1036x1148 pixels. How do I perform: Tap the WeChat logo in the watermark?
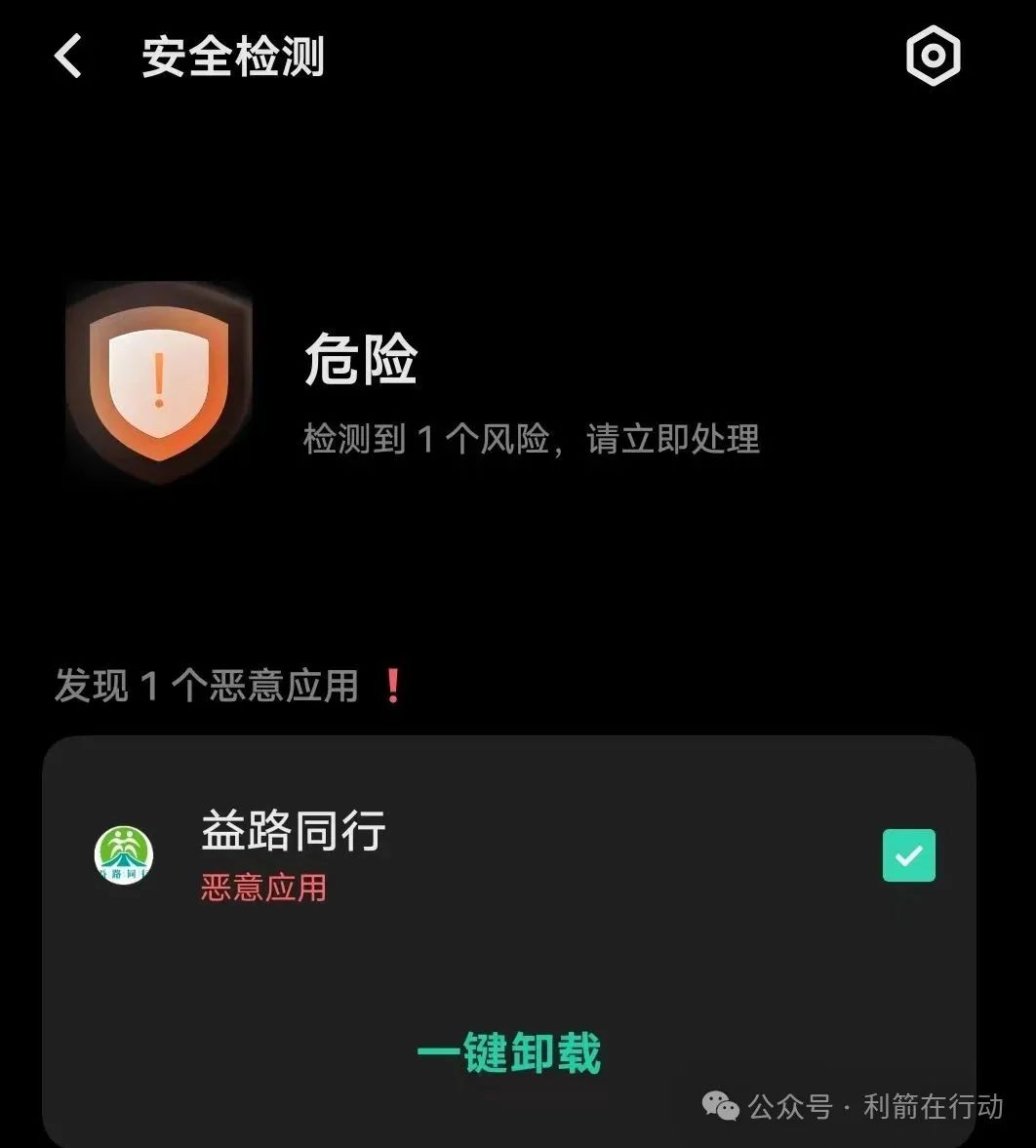(720, 1106)
